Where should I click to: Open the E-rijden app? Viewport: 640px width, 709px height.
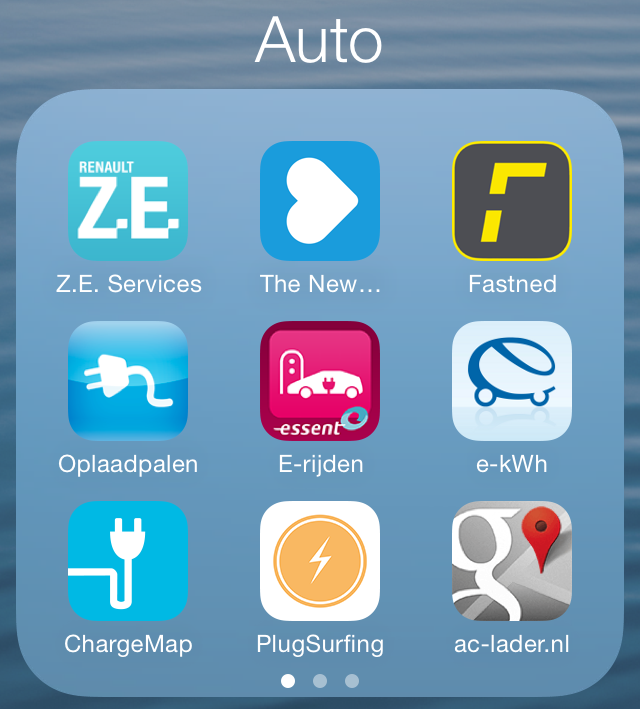click(x=320, y=381)
